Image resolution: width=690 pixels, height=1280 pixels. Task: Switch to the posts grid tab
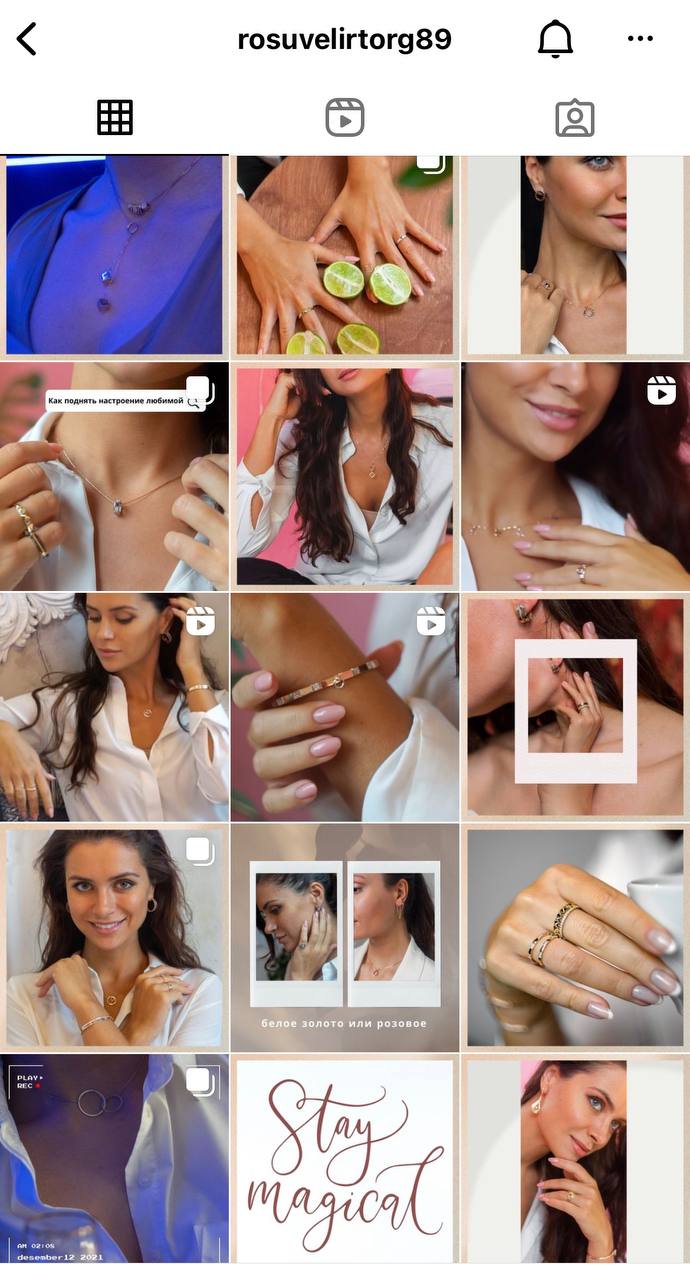pos(115,118)
